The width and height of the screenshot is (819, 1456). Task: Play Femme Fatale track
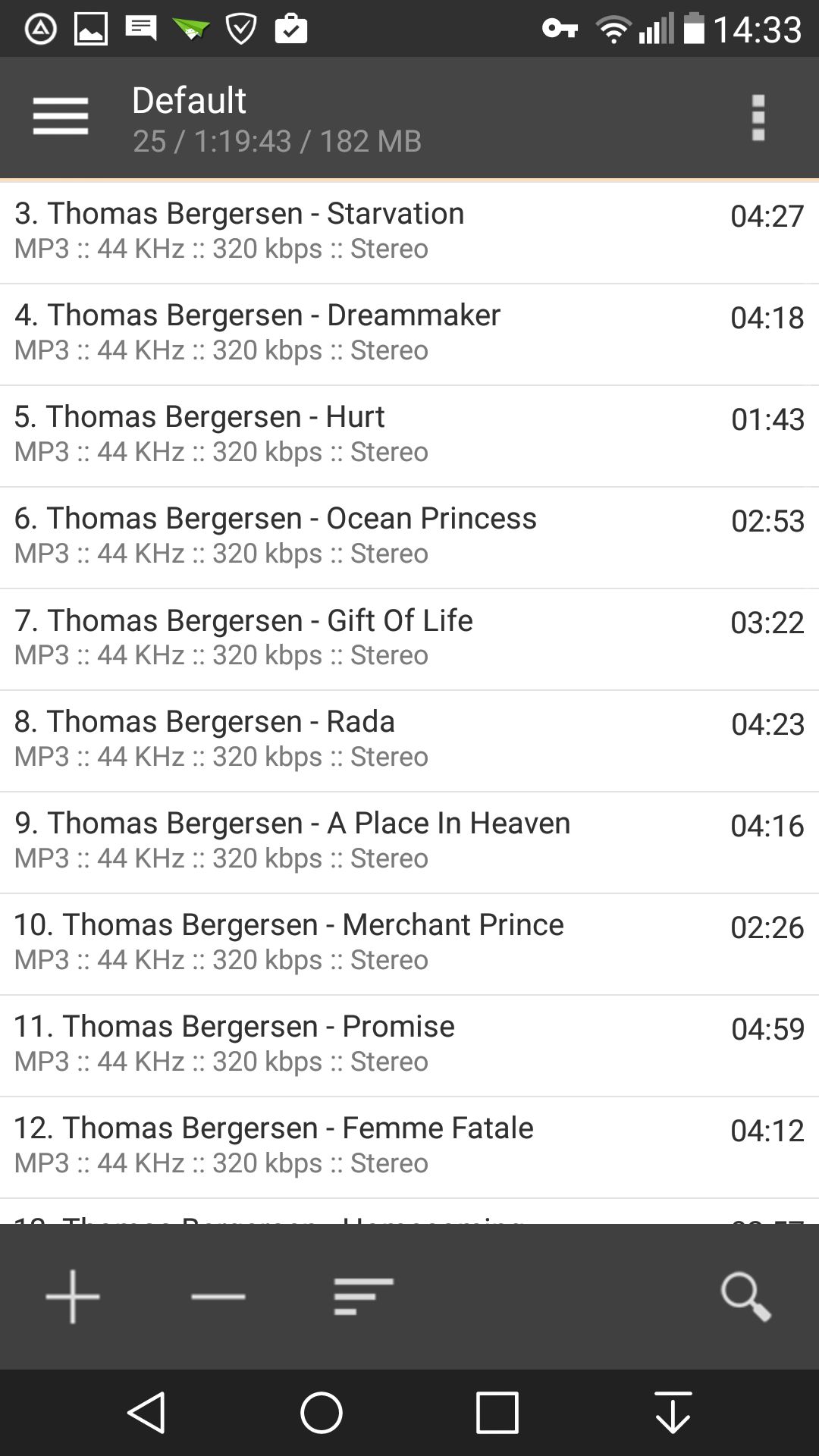(409, 1147)
